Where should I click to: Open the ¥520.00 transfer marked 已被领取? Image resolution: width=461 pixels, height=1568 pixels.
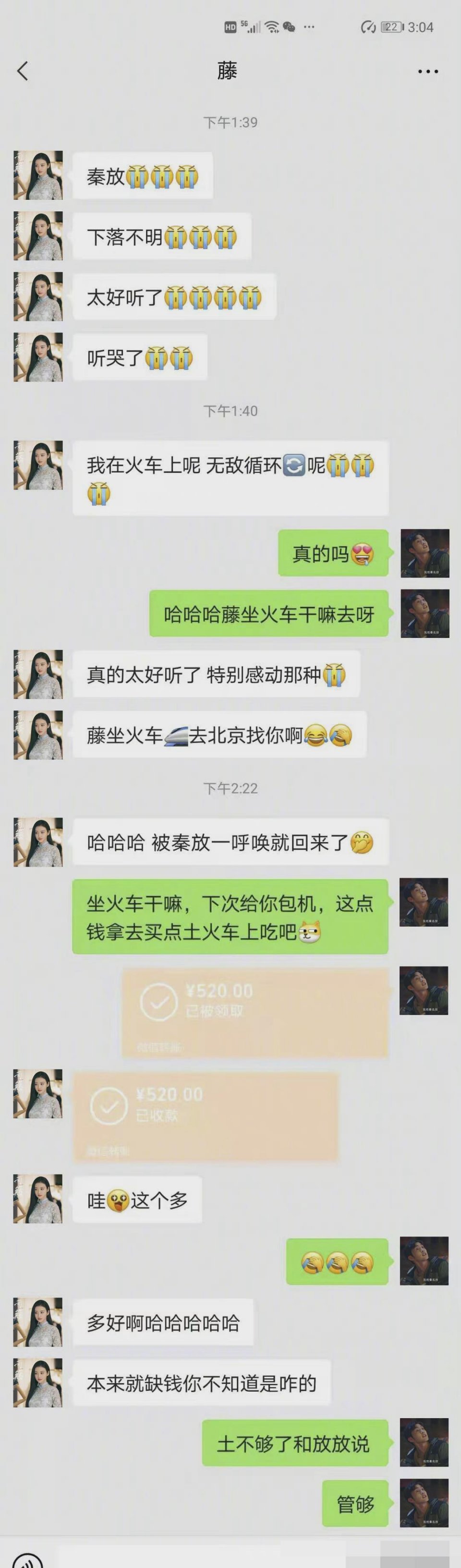click(x=255, y=1013)
